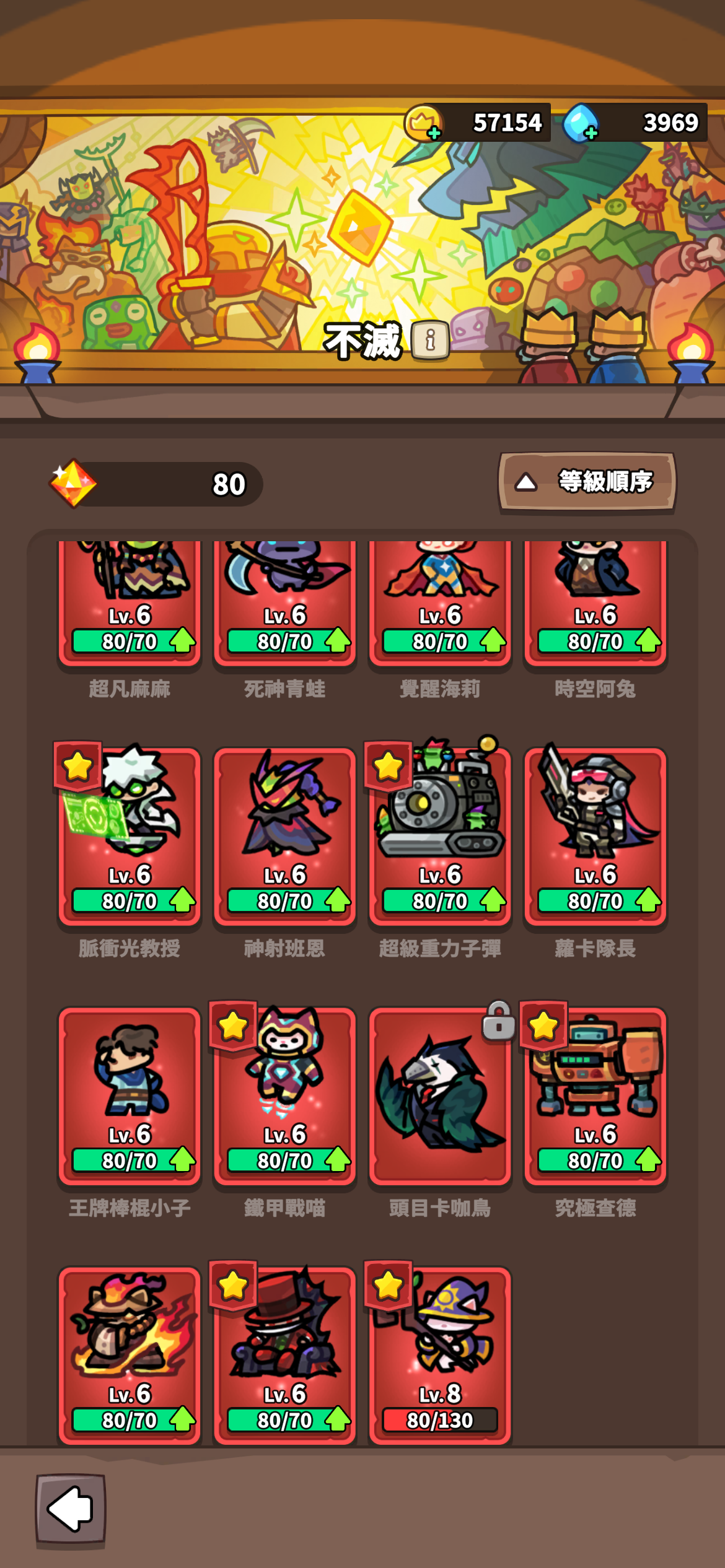Select the 超凡麻麻 hero card
Image resolution: width=725 pixels, height=1568 pixels.
[130, 602]
